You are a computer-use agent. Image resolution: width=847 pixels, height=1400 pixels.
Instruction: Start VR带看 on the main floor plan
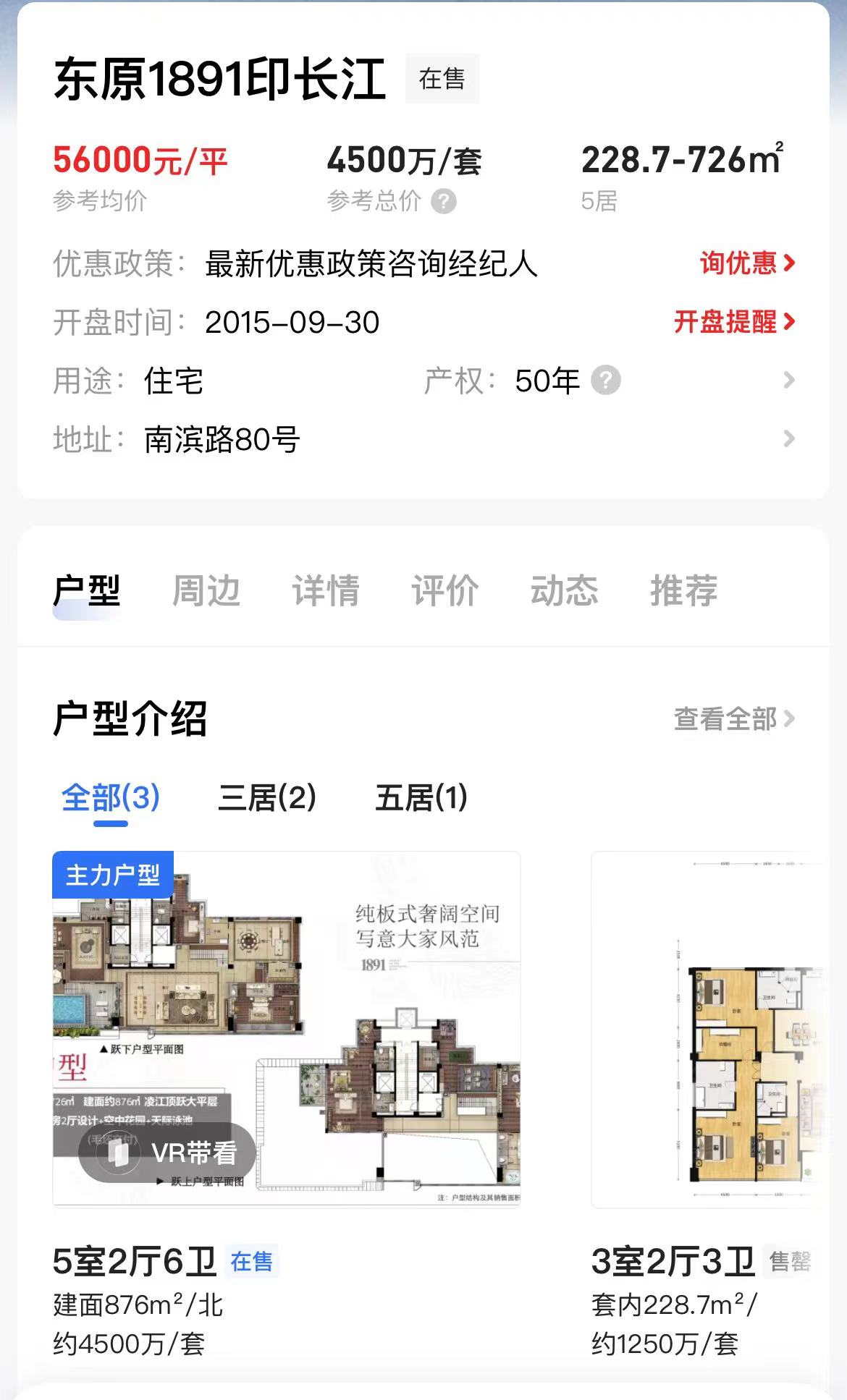point(168,1153)
